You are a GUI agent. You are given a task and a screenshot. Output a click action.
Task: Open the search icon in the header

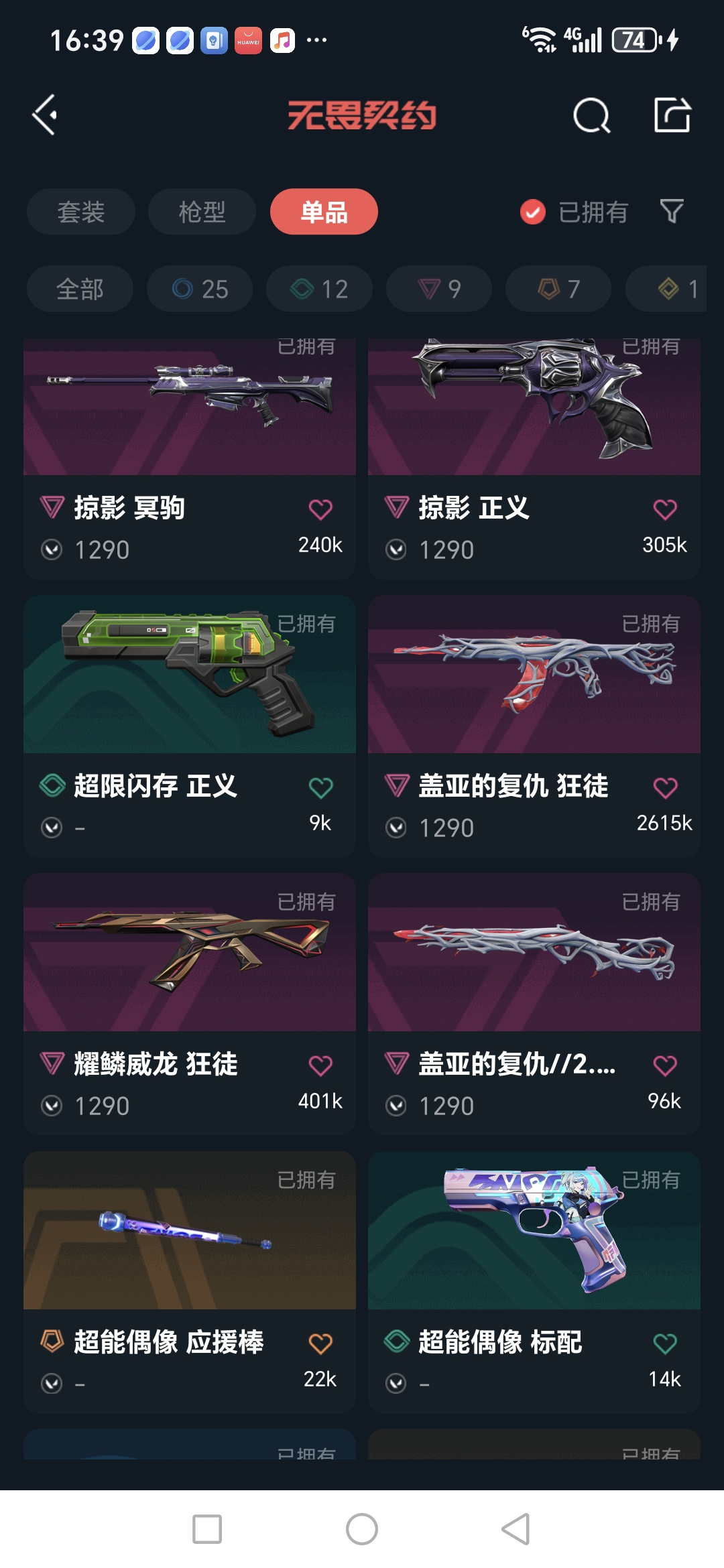(591, 116)
